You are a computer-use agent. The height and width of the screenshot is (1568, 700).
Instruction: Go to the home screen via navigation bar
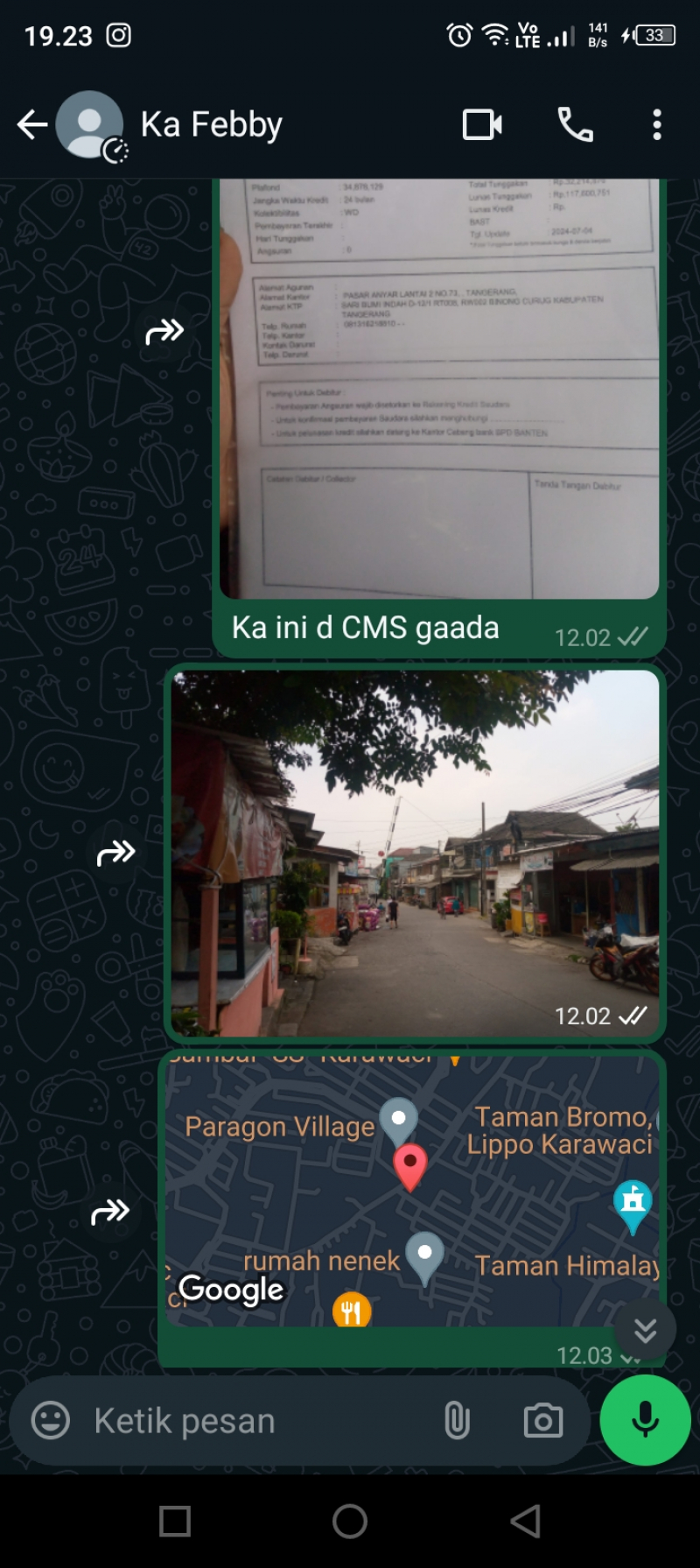coord(350,1522)
